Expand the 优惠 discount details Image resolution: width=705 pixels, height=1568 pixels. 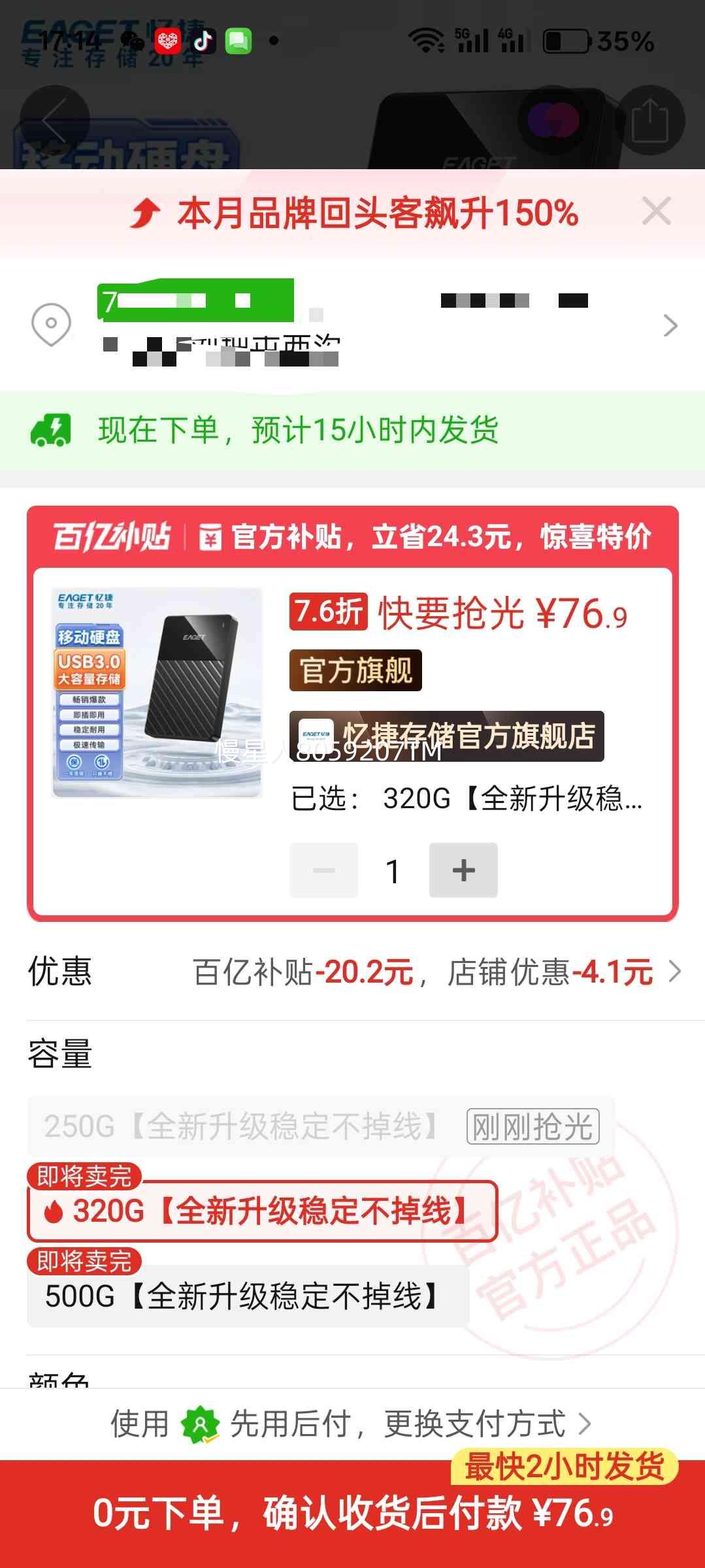674,972
